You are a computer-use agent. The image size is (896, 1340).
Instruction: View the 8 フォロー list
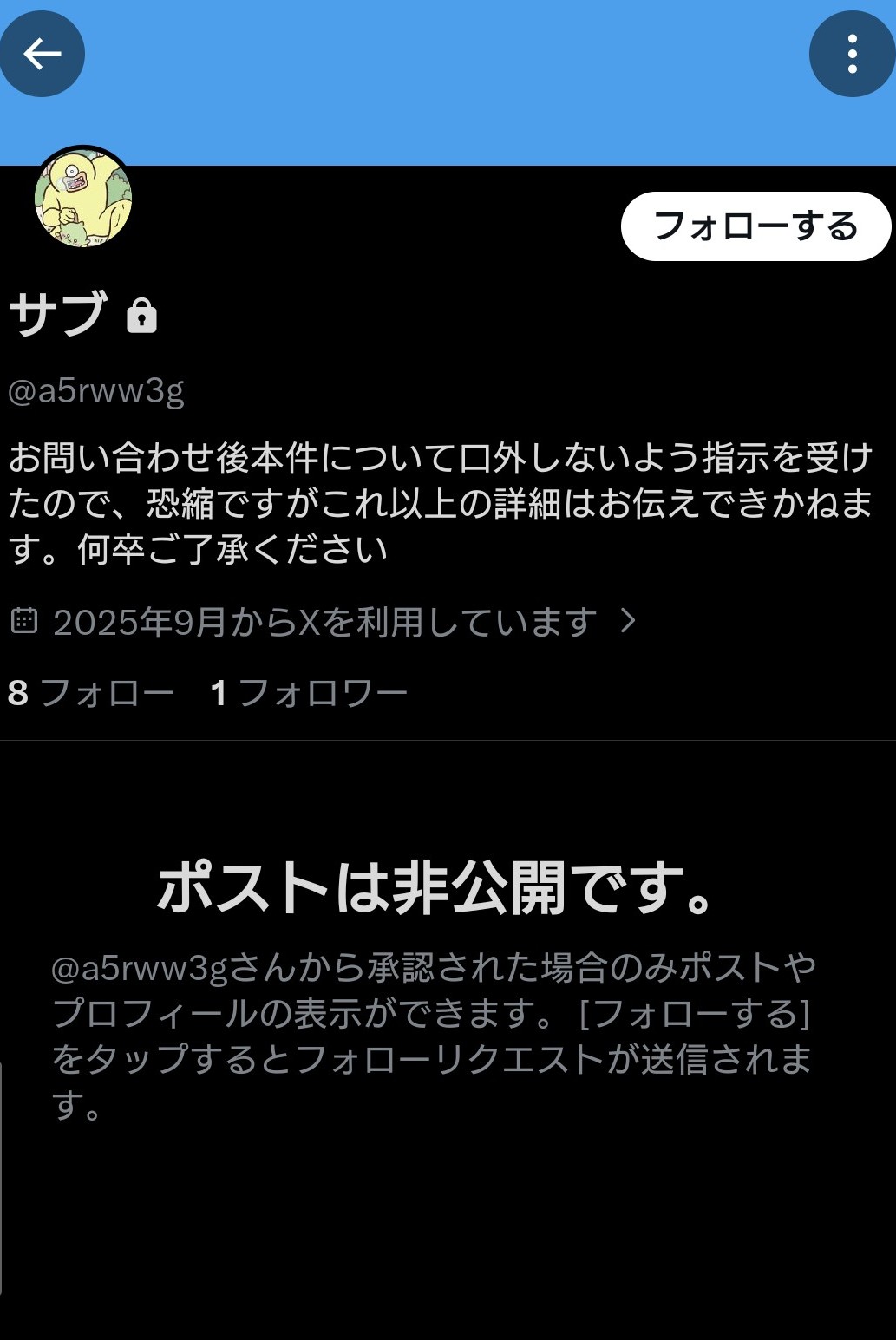click(x=91, y=692)
